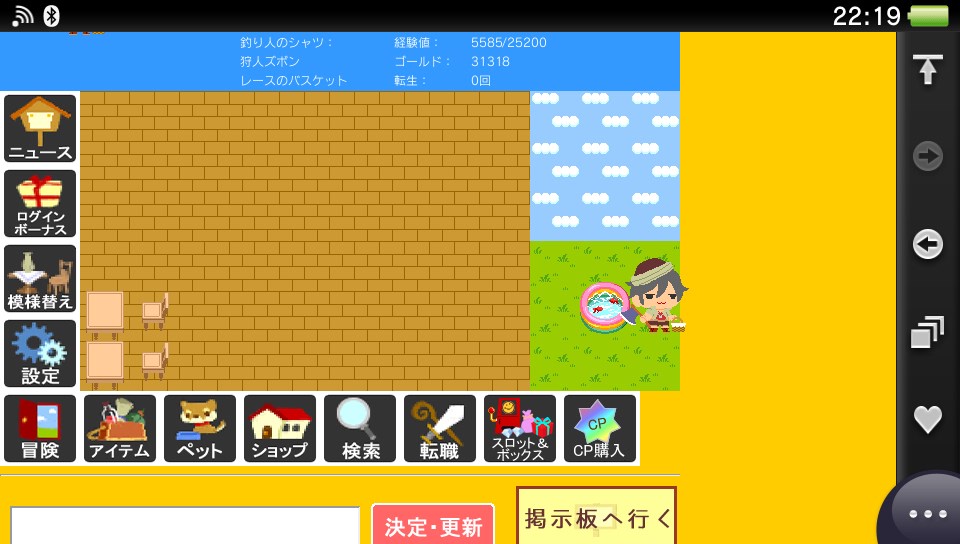Open CP購入 purchase
Viewport: 960px width, 544px height.
[600, 428]
